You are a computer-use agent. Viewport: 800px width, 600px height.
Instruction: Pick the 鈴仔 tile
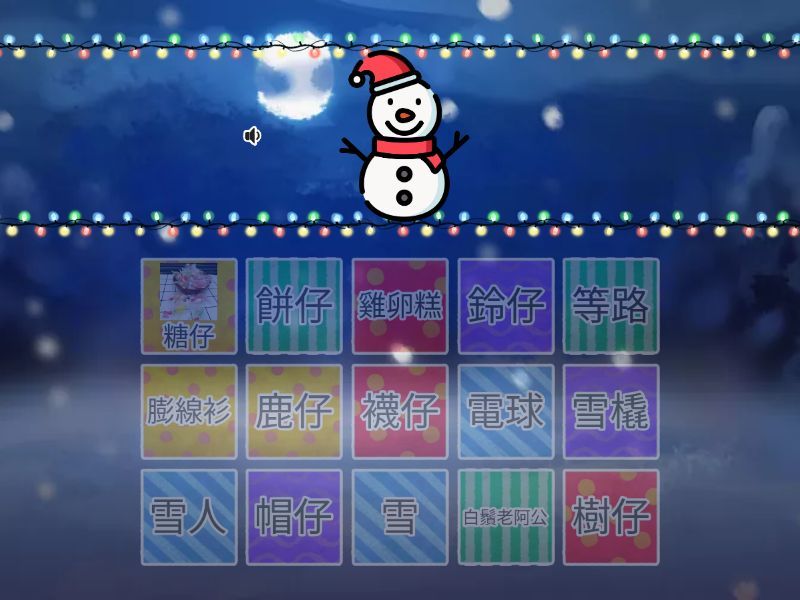click(x=506, y=306)
